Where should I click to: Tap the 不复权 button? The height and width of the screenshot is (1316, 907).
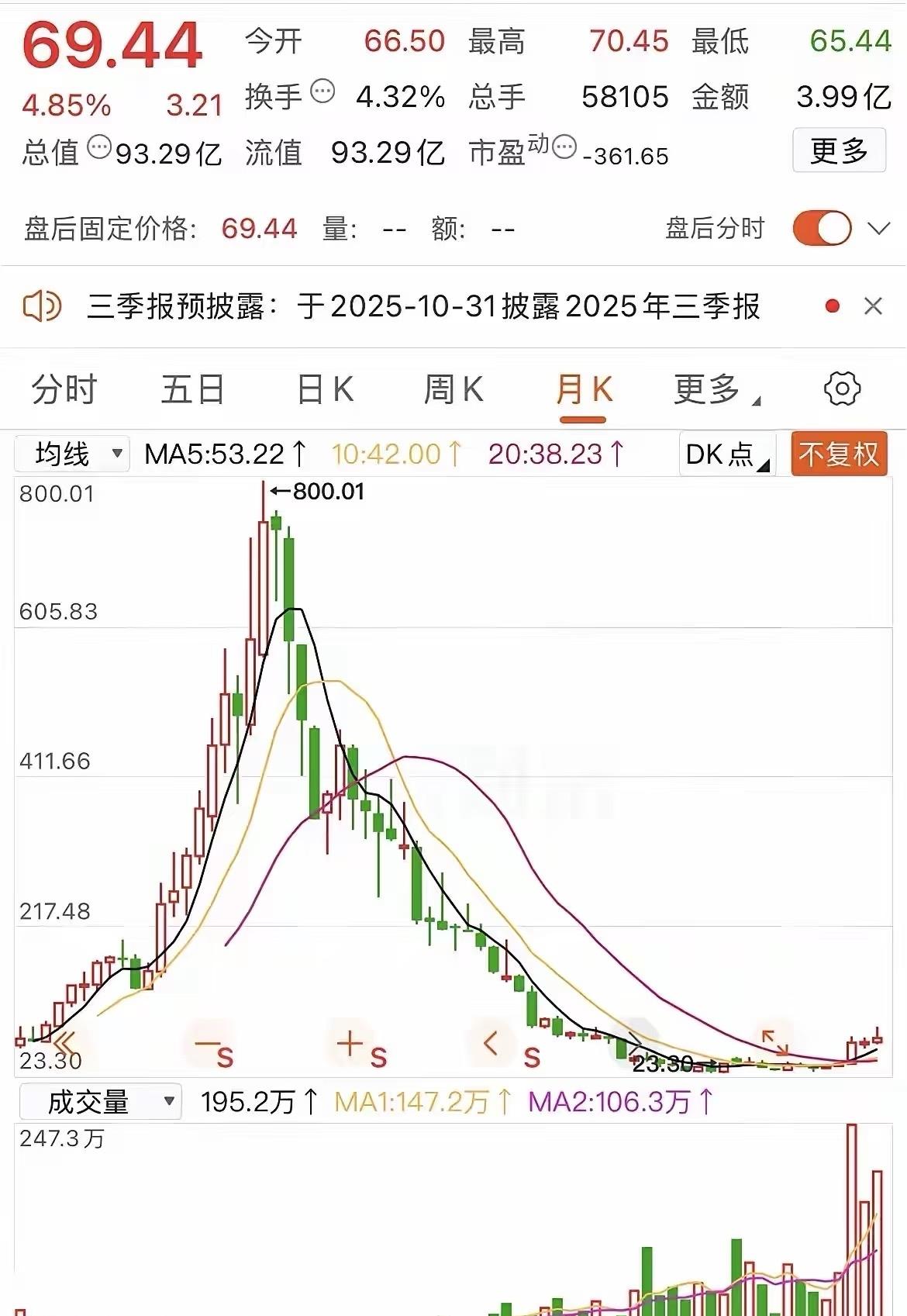(x=838, y=454)
